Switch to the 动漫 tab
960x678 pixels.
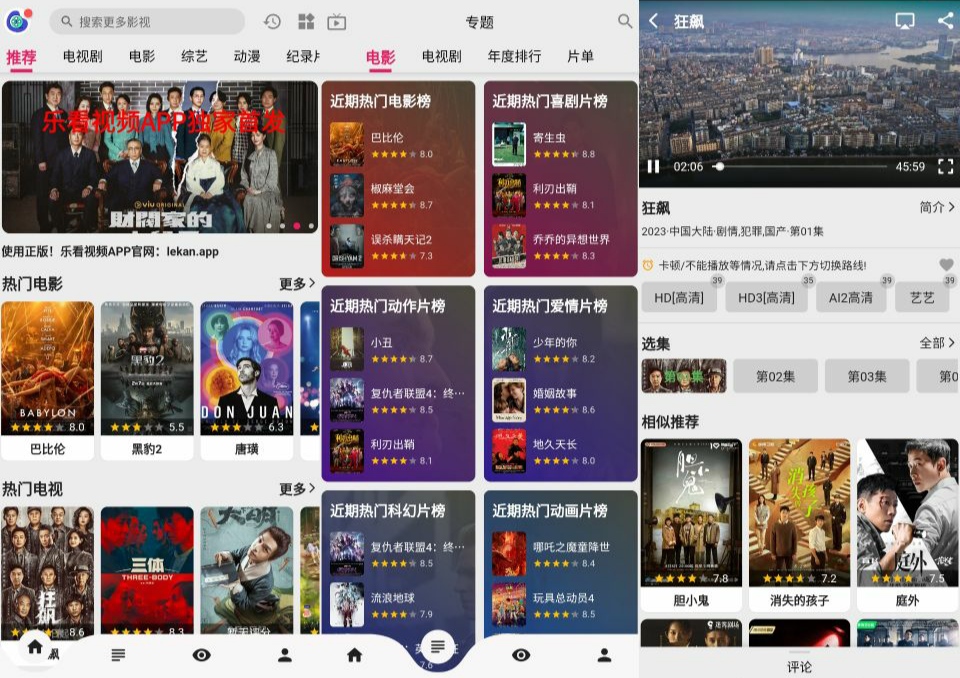(247, 57)
